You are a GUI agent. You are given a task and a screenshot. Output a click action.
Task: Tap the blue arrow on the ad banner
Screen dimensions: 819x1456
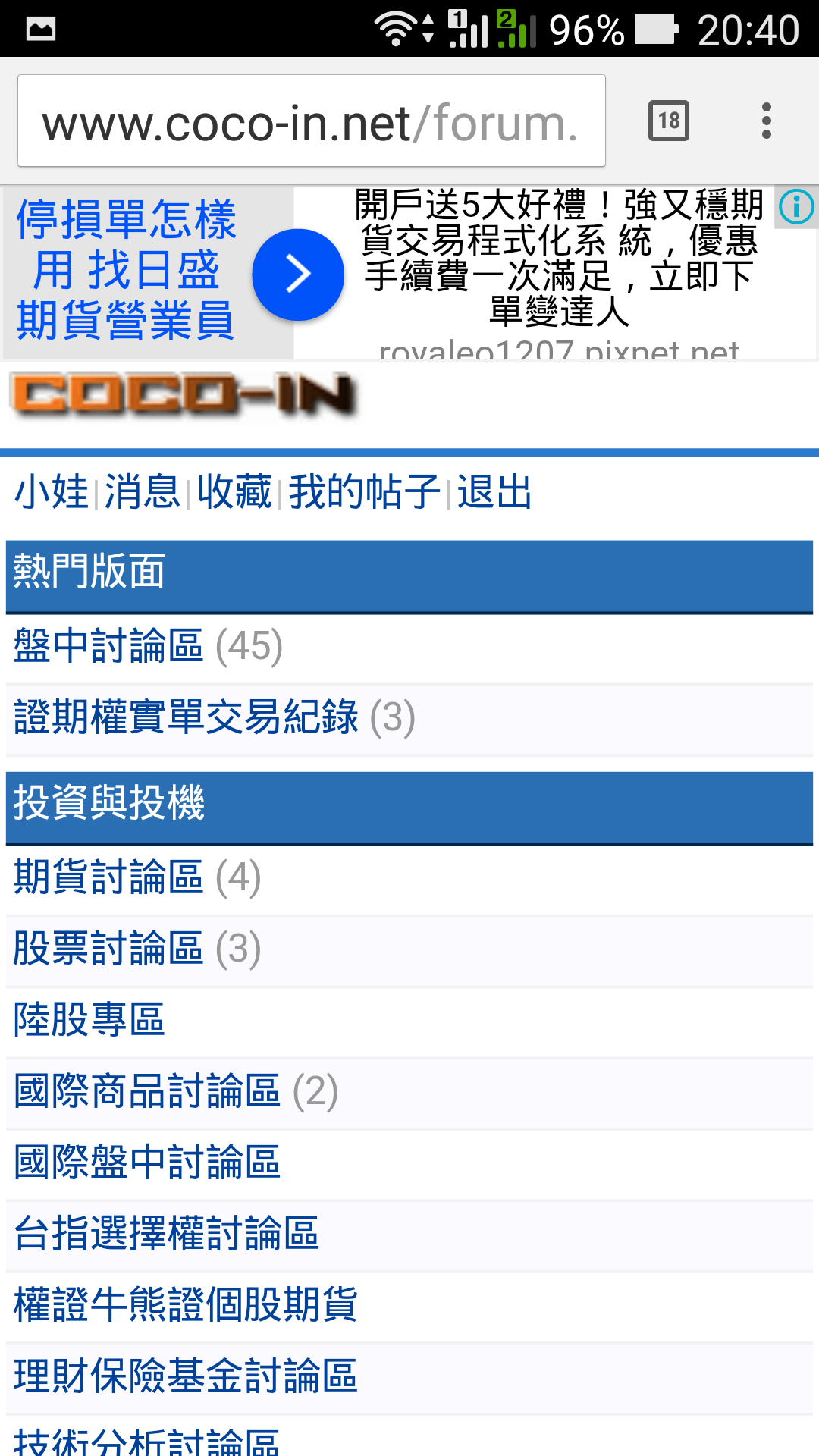click(298, 275)
